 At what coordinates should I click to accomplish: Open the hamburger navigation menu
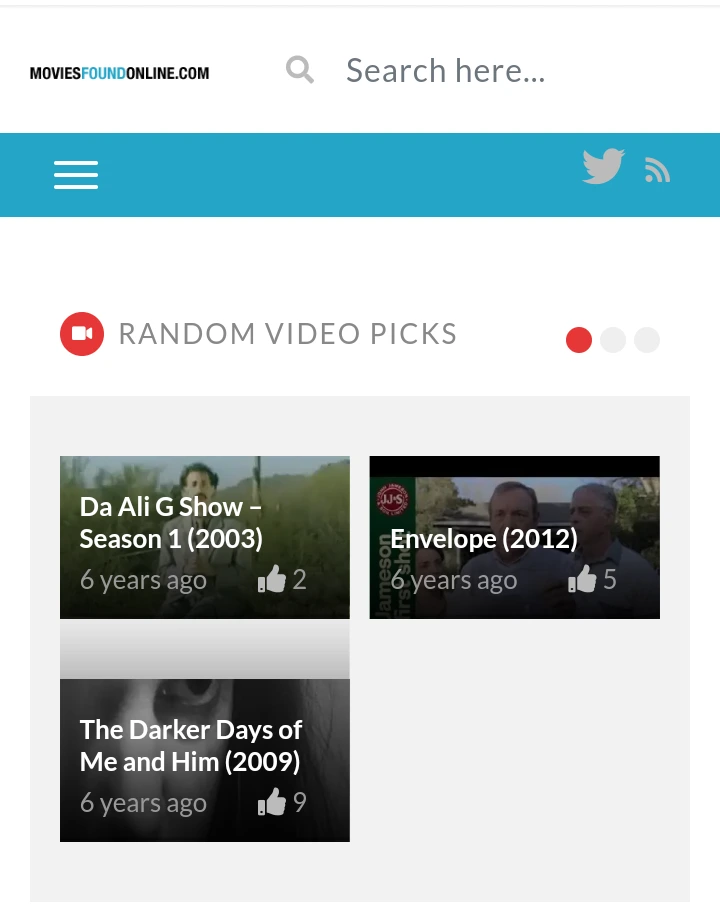click(76, 175)
